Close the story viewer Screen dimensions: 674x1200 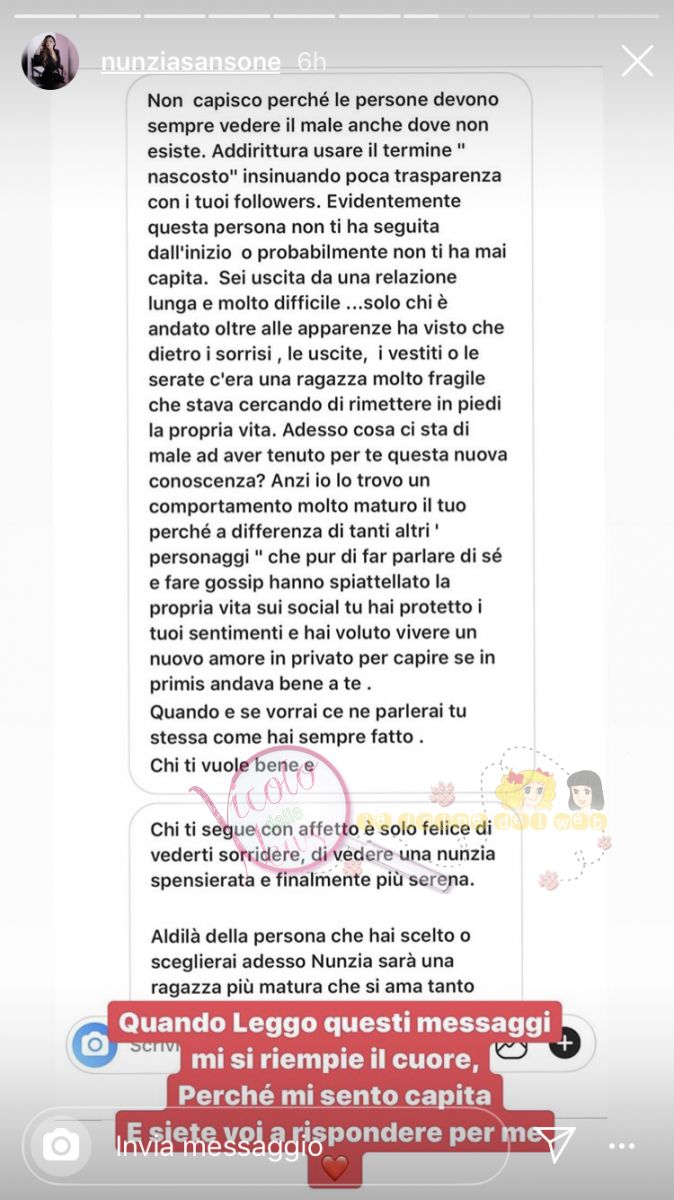pyautogui.click(x=637, y=61)
